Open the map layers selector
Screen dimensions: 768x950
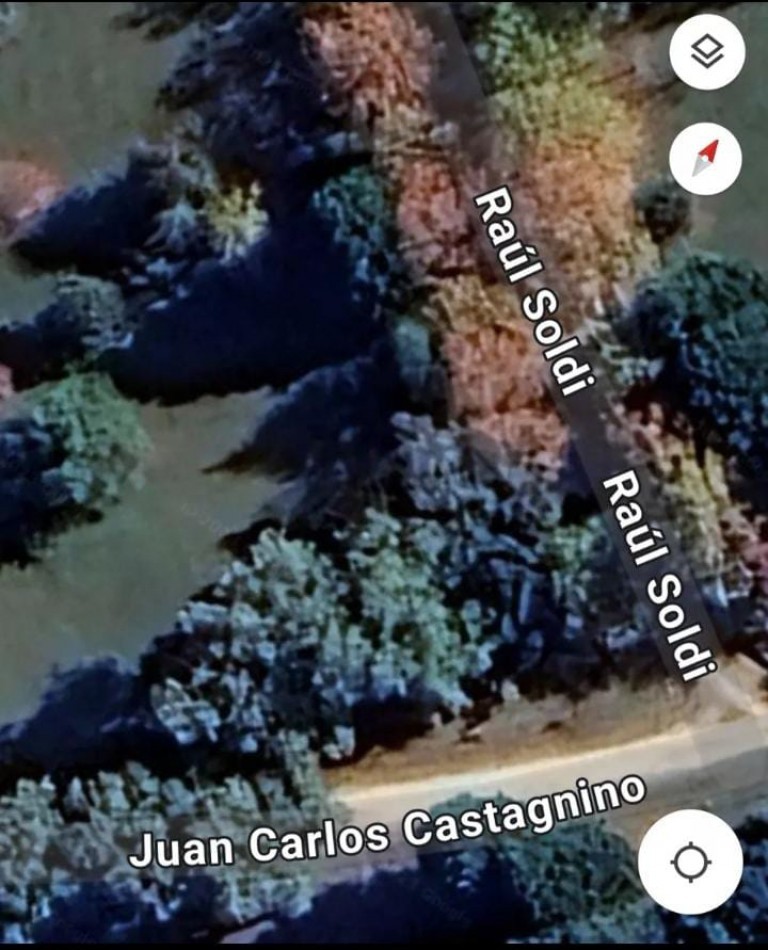(x=707, y=52)
